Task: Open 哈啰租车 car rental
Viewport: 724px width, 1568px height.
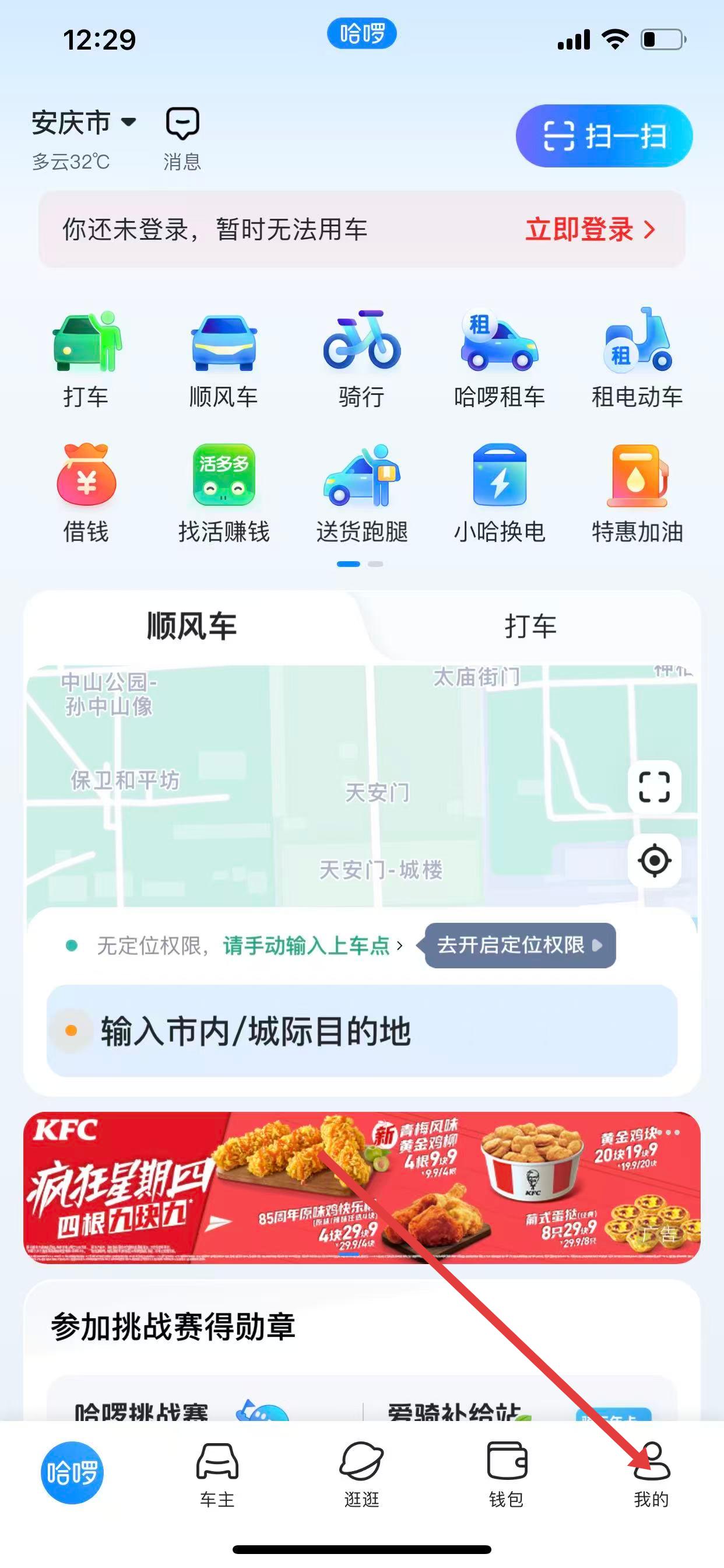Action: tap(500, 359)
